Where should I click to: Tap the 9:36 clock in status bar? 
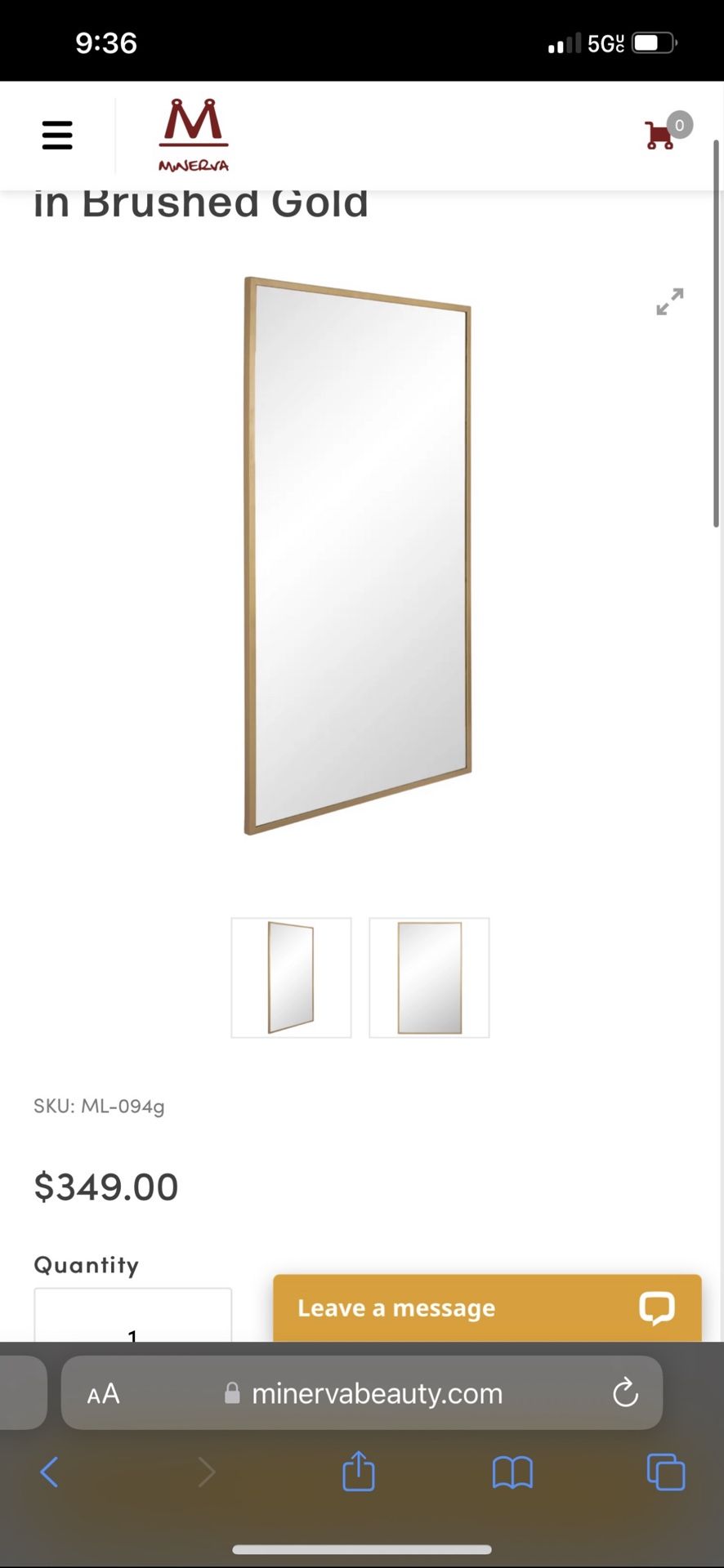[105, 42]
